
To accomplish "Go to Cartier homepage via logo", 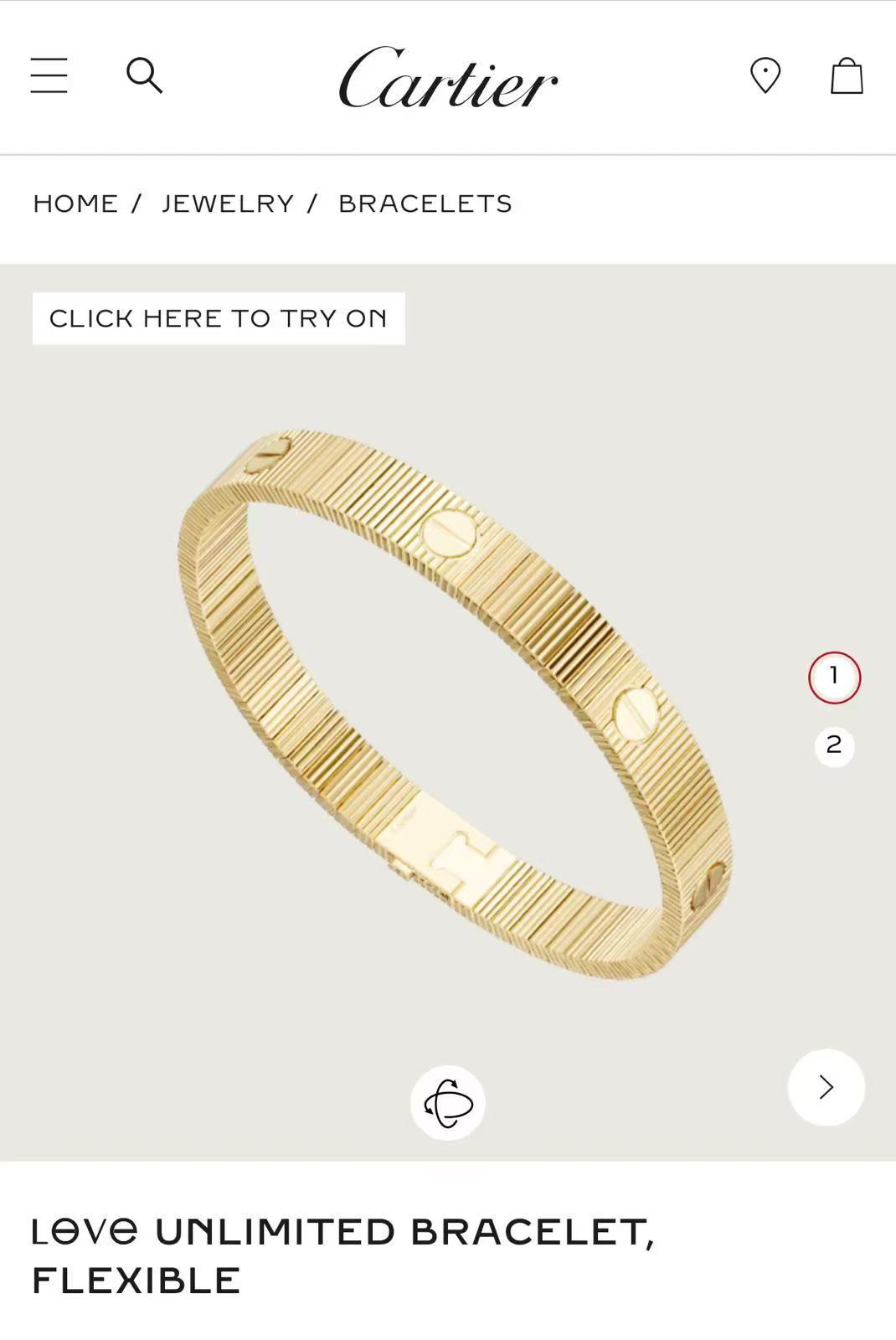I will tap(448, 78).
